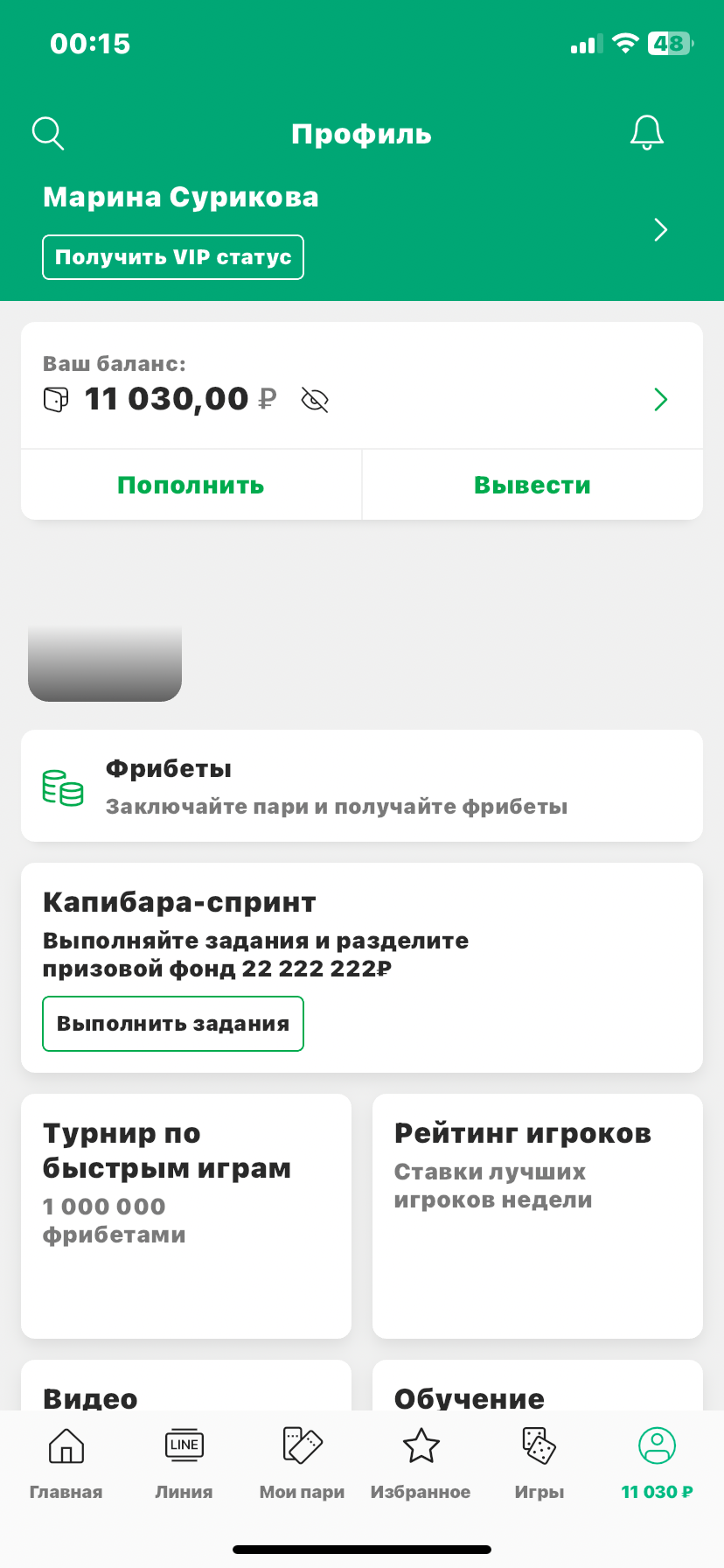Tap Вывести to withdraw funds
Screen dimensions: 724x1568
533,486
